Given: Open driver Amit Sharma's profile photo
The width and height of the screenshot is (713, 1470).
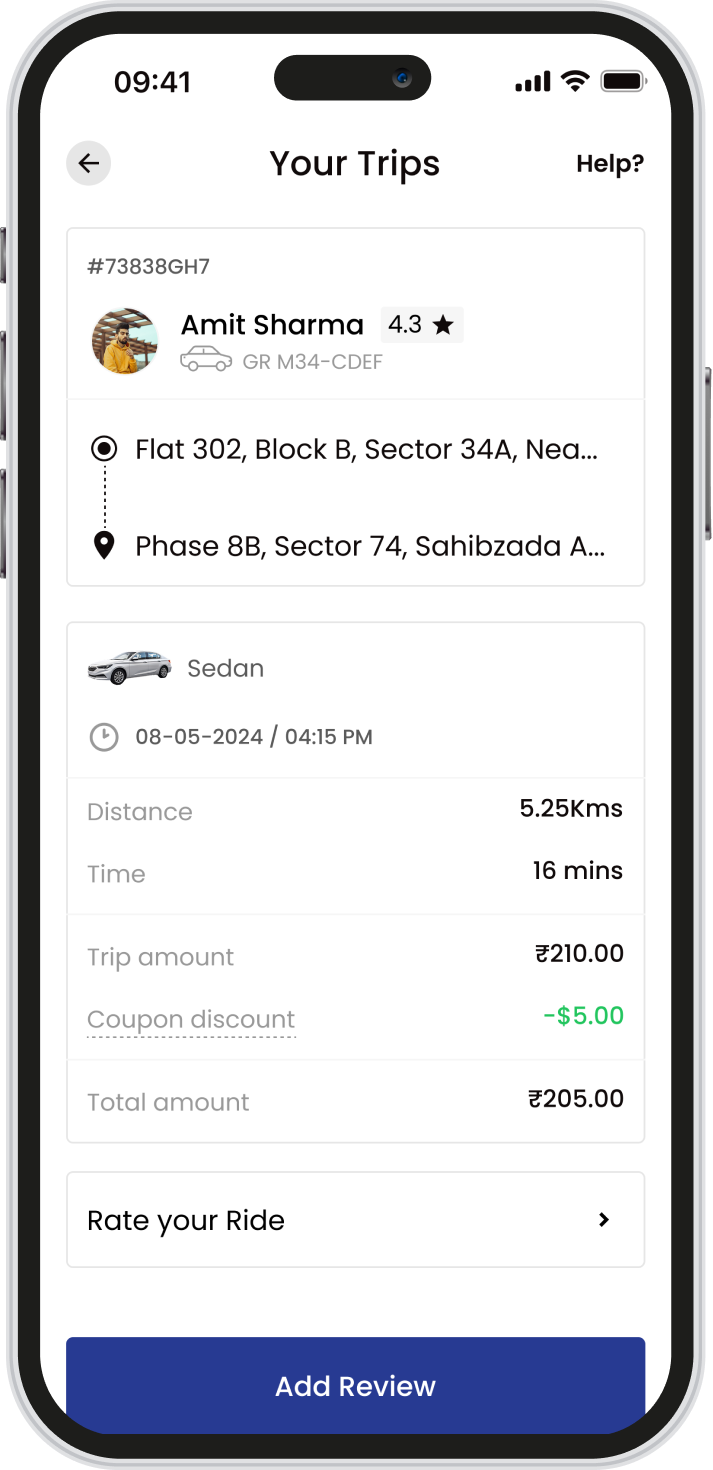Looking at the screenshot, I should coord(125,341).
